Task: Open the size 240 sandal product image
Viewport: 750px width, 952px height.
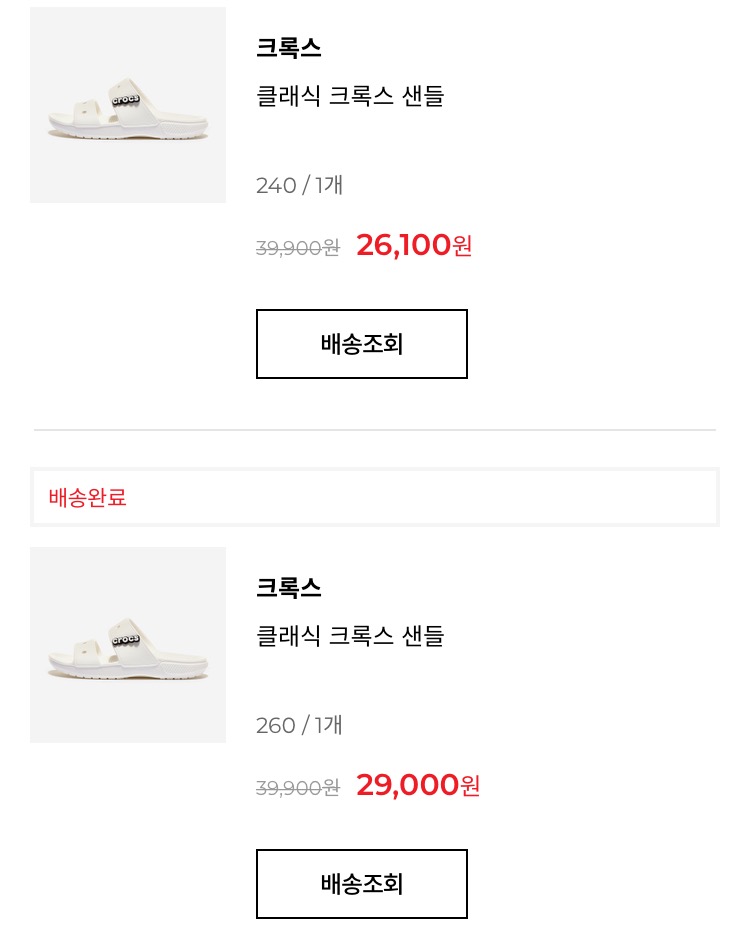Action: tap(128, 105)
